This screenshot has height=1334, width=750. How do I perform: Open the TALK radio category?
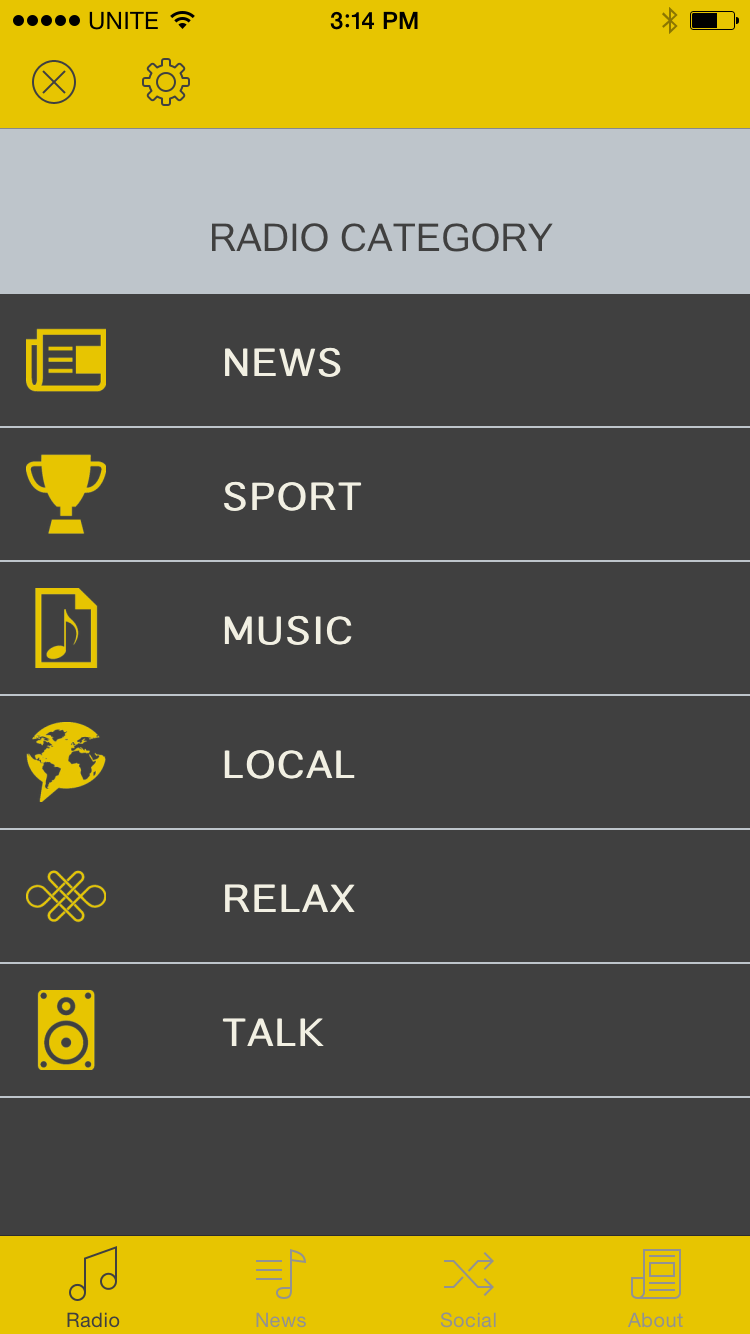(375, 1031)
